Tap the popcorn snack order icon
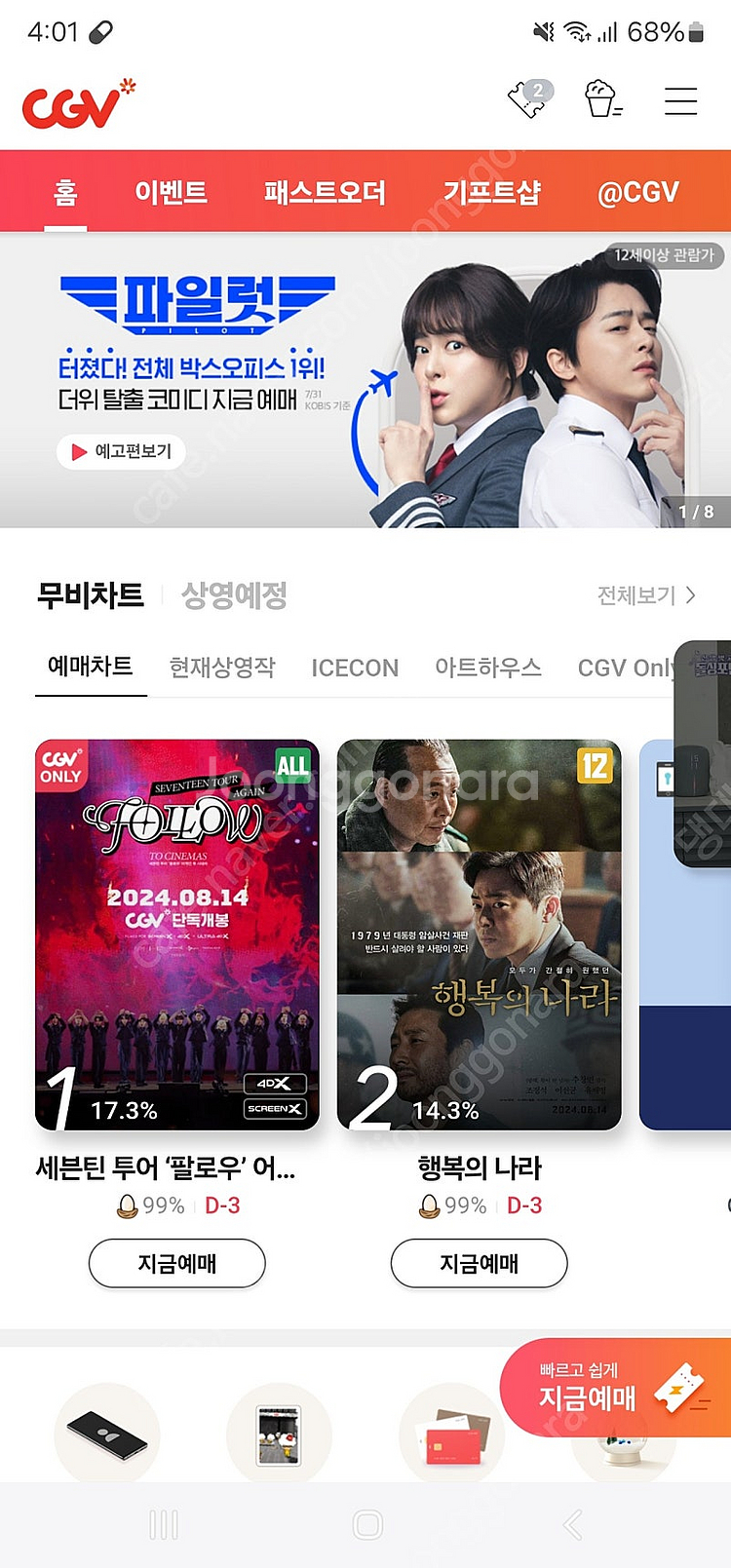The width and height of the screenshot is (731, 1568). click(601, 100)
